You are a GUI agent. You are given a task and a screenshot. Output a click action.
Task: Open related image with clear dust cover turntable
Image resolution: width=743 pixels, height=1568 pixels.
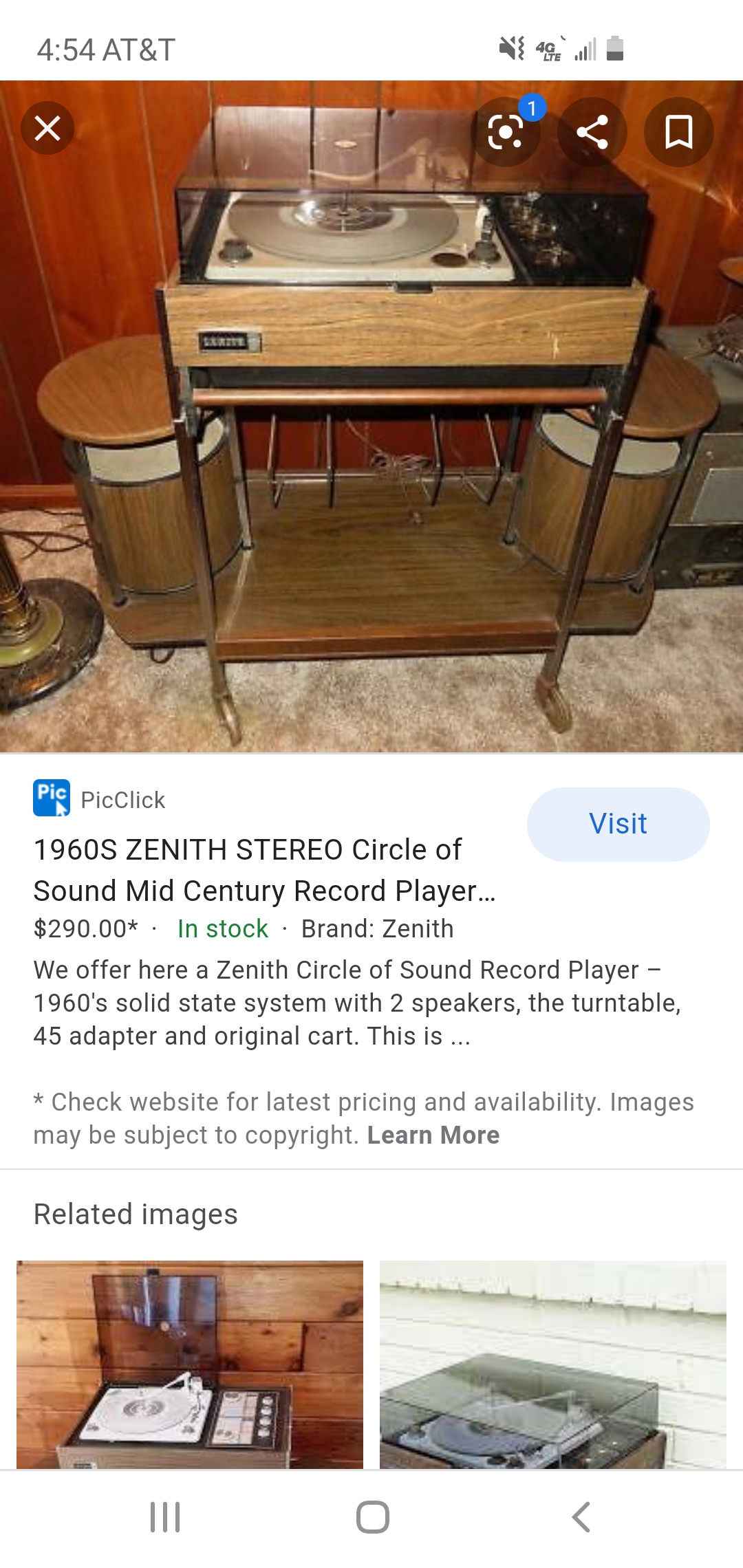click(x=553, y=1364)
